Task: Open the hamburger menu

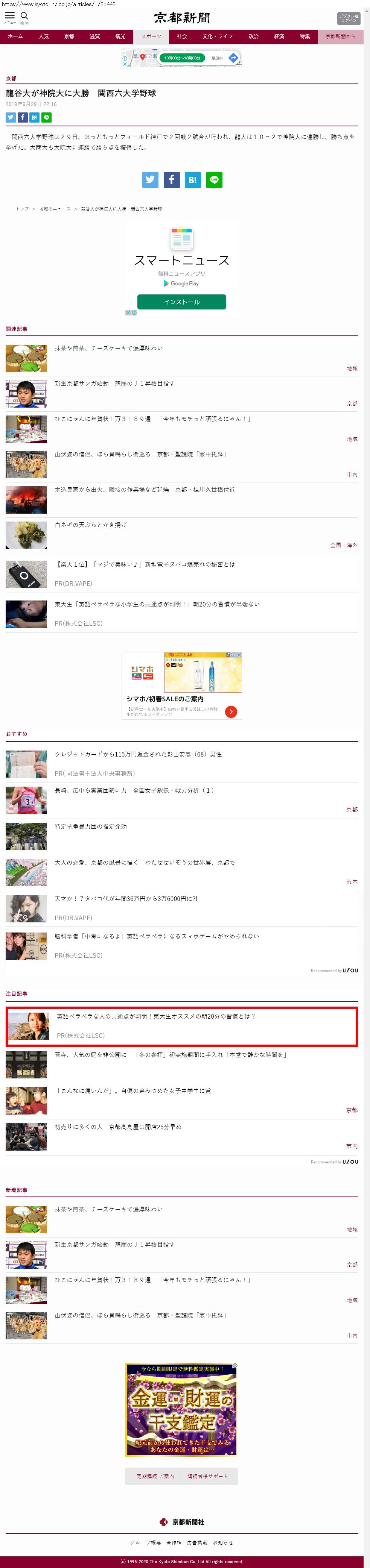Action: tap(10, 17)
